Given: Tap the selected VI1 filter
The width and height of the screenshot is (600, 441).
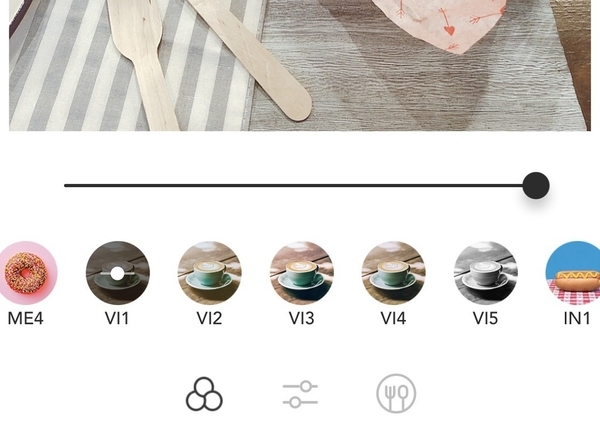Looking at the screenshot, I should (117, 273).
